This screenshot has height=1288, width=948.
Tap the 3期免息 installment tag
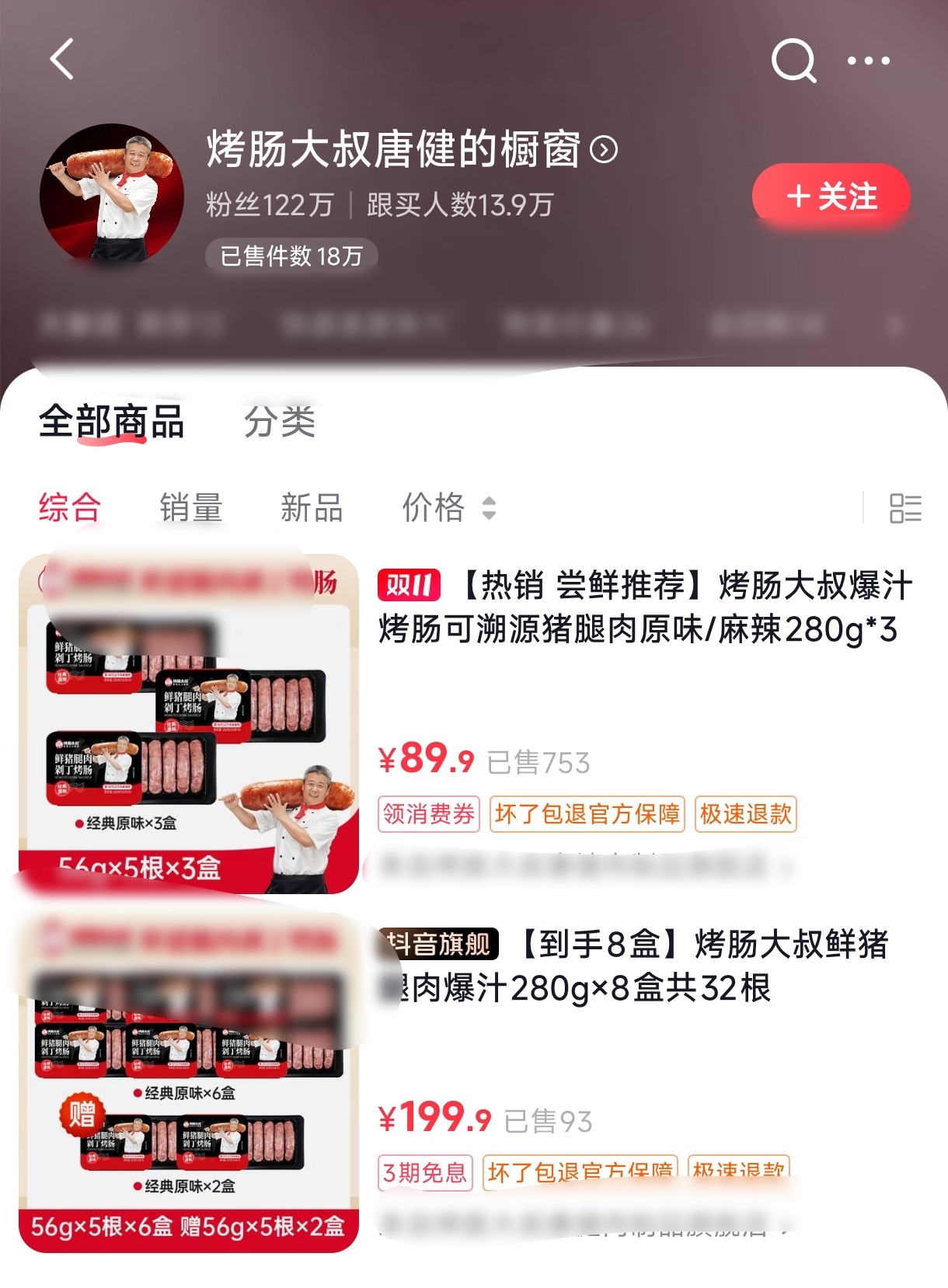[425, 1174]
